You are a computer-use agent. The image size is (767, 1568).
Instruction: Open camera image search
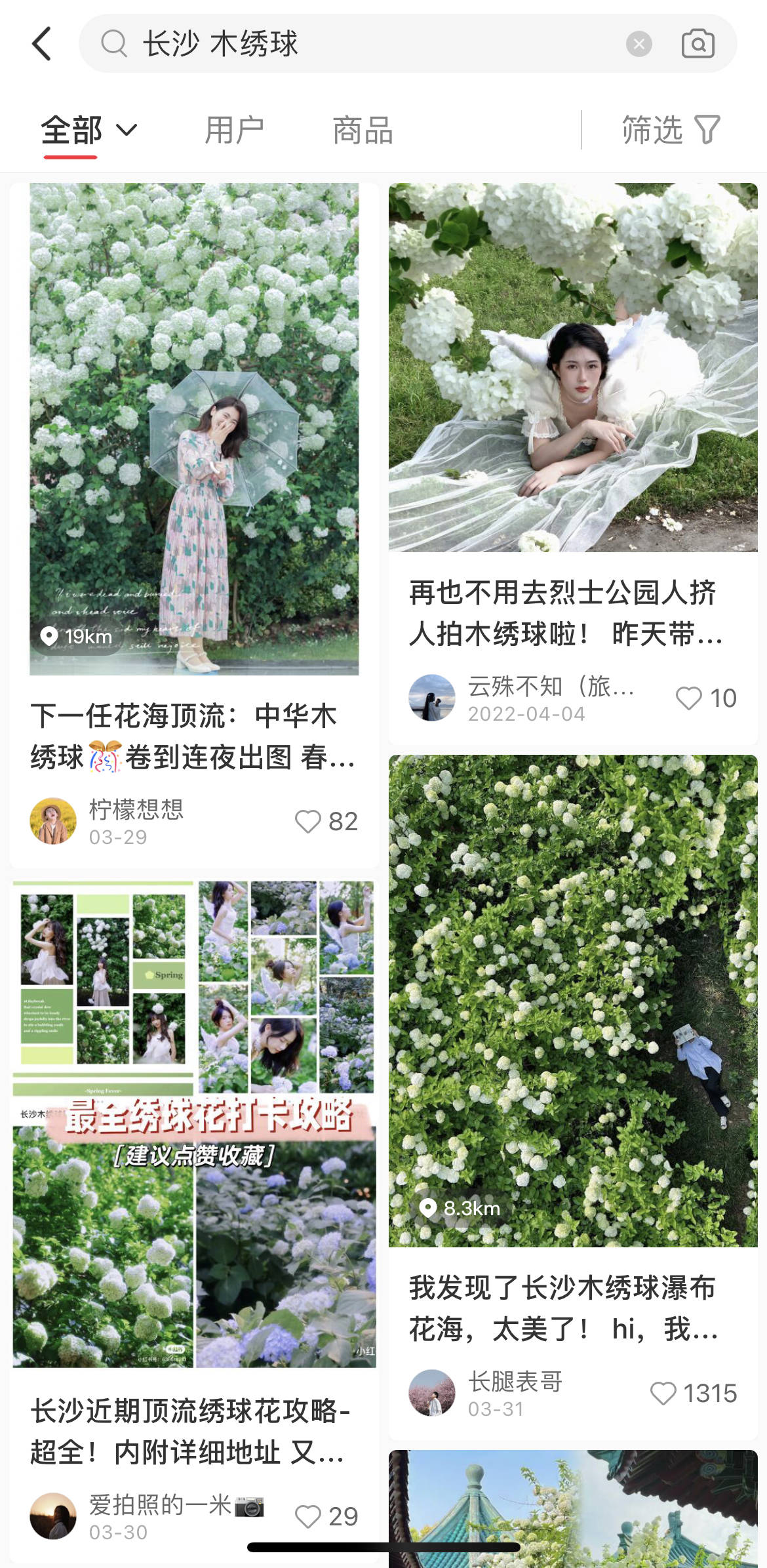click(698, 44)
